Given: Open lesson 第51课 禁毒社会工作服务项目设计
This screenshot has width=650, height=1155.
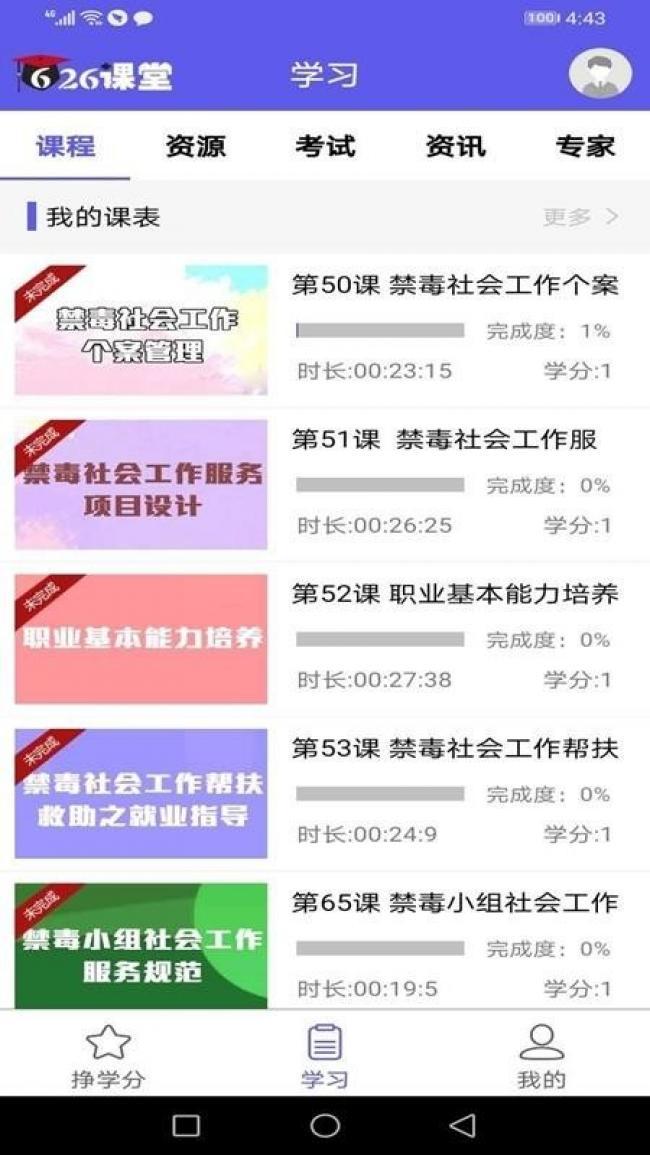Looking at the screenshot, I should 325,485.
